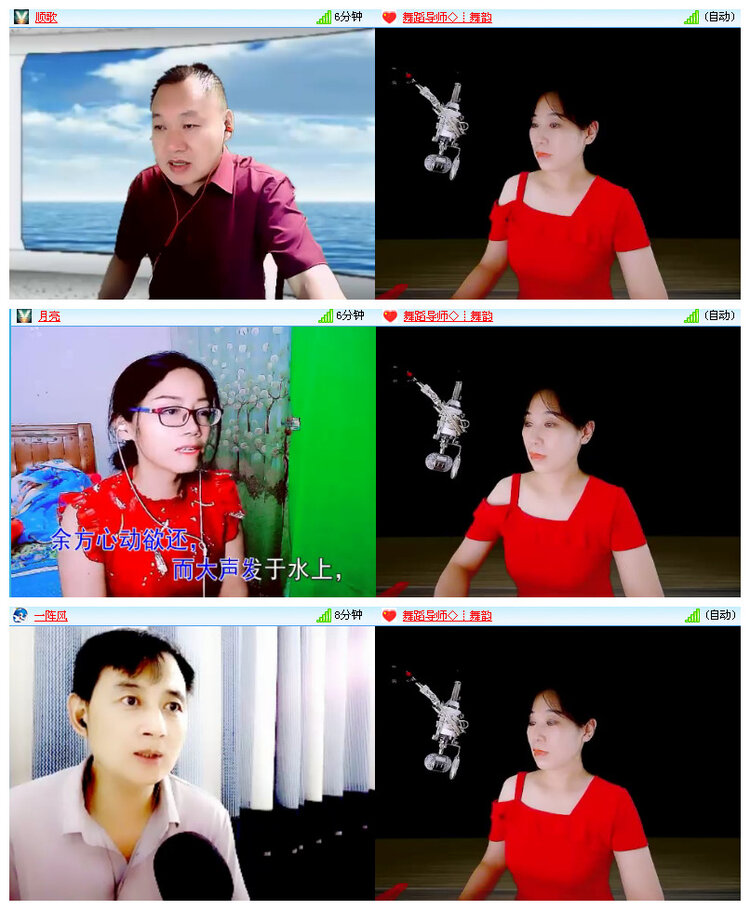Click the green signal bars beside 6分钟 in top header
Image resolution: width=750 pixels, height=910 pixels.
pos(324,15)
